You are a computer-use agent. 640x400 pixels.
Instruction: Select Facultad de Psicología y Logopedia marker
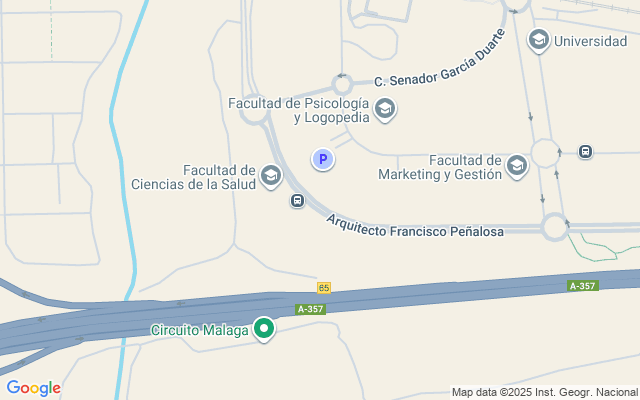pyautogui.click(x=384, y=109)
